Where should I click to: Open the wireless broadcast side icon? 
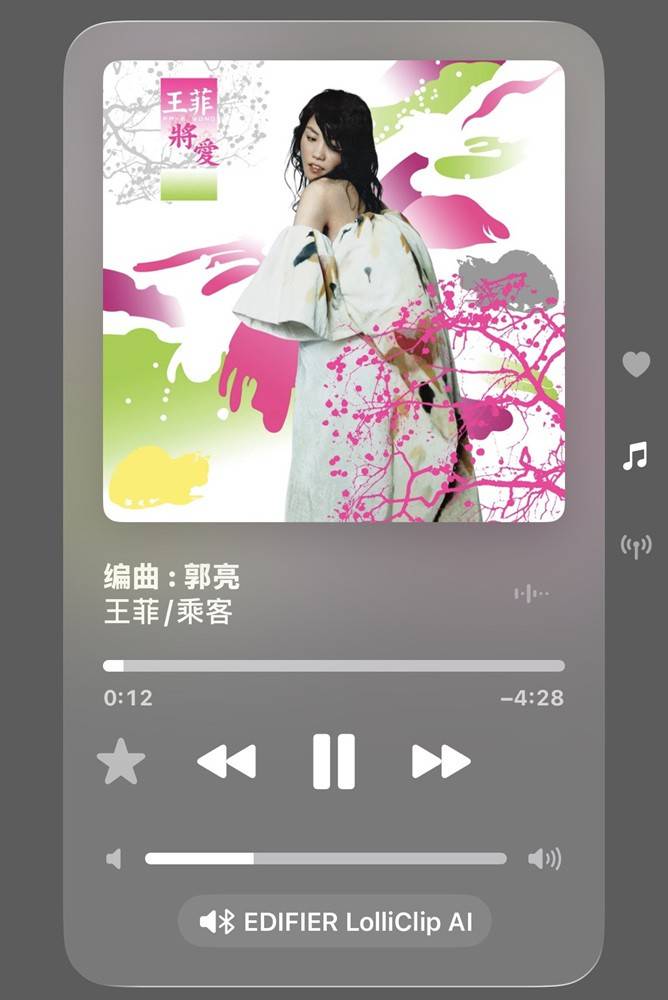pyautogui.click(x=636, y=546)
